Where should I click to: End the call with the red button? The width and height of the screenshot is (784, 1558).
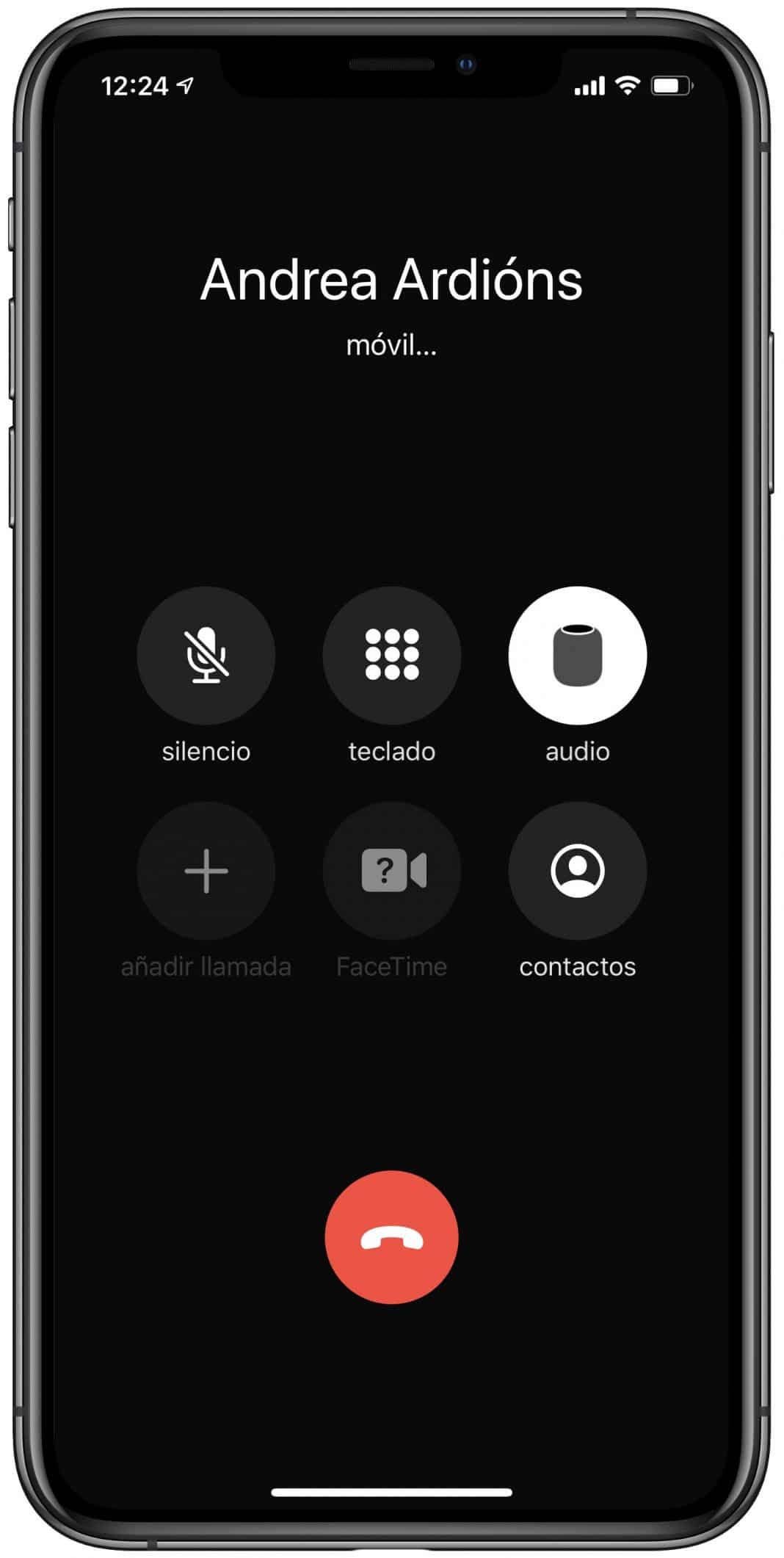(391, 1238)
